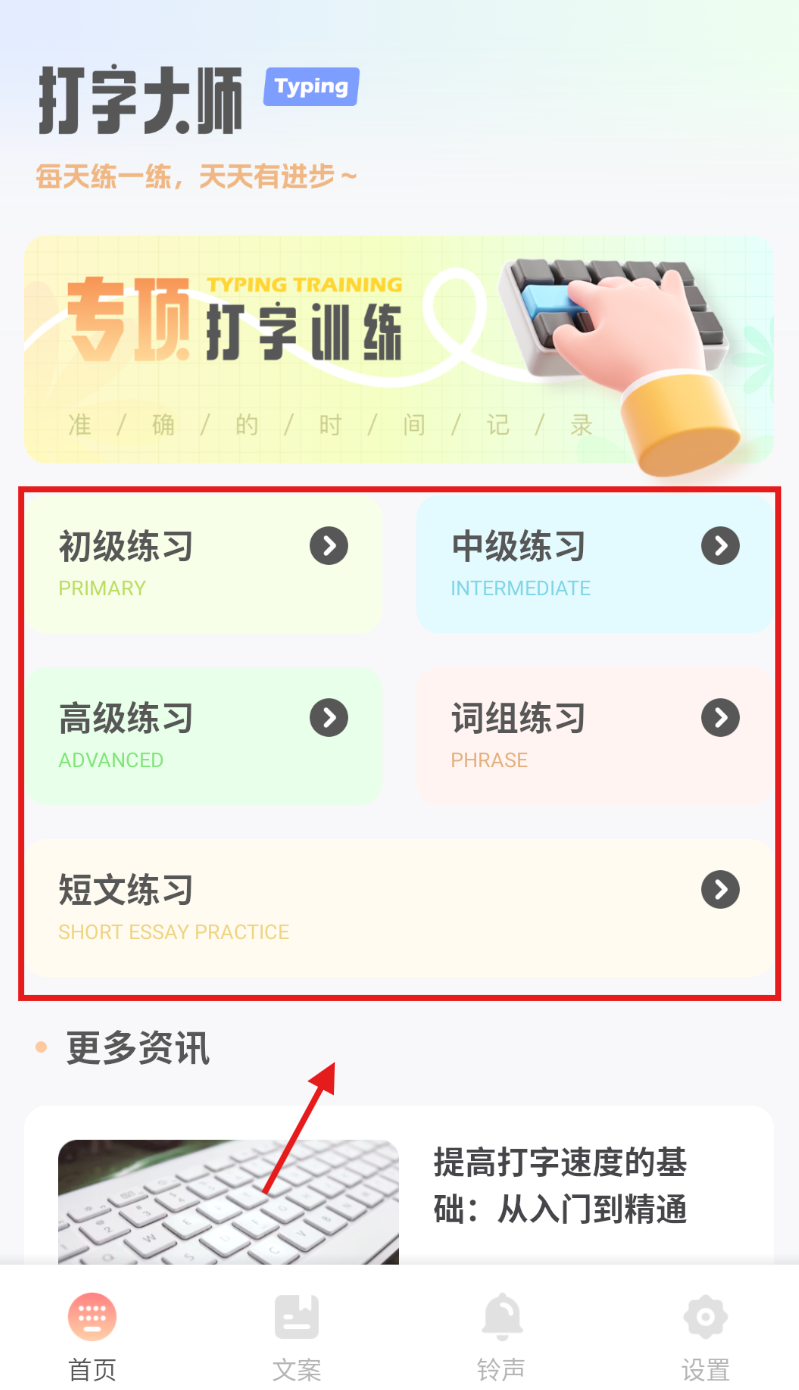Start the 中级练习 intermediate practice
The height and width of the screenshot is (1390, 799).
pyautogui.click(x=594, y=564)
